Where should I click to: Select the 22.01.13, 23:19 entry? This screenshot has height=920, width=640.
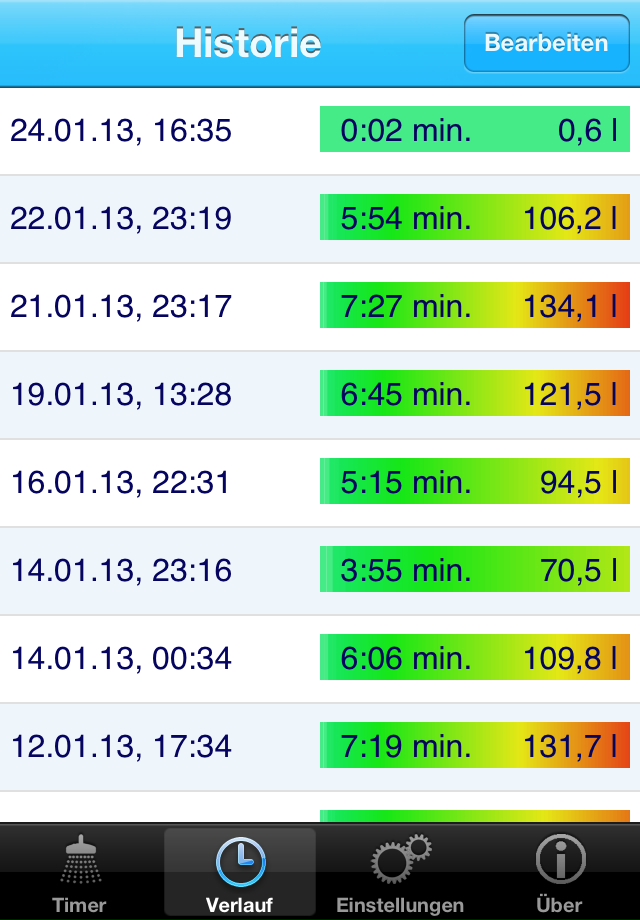click(320, 219)
